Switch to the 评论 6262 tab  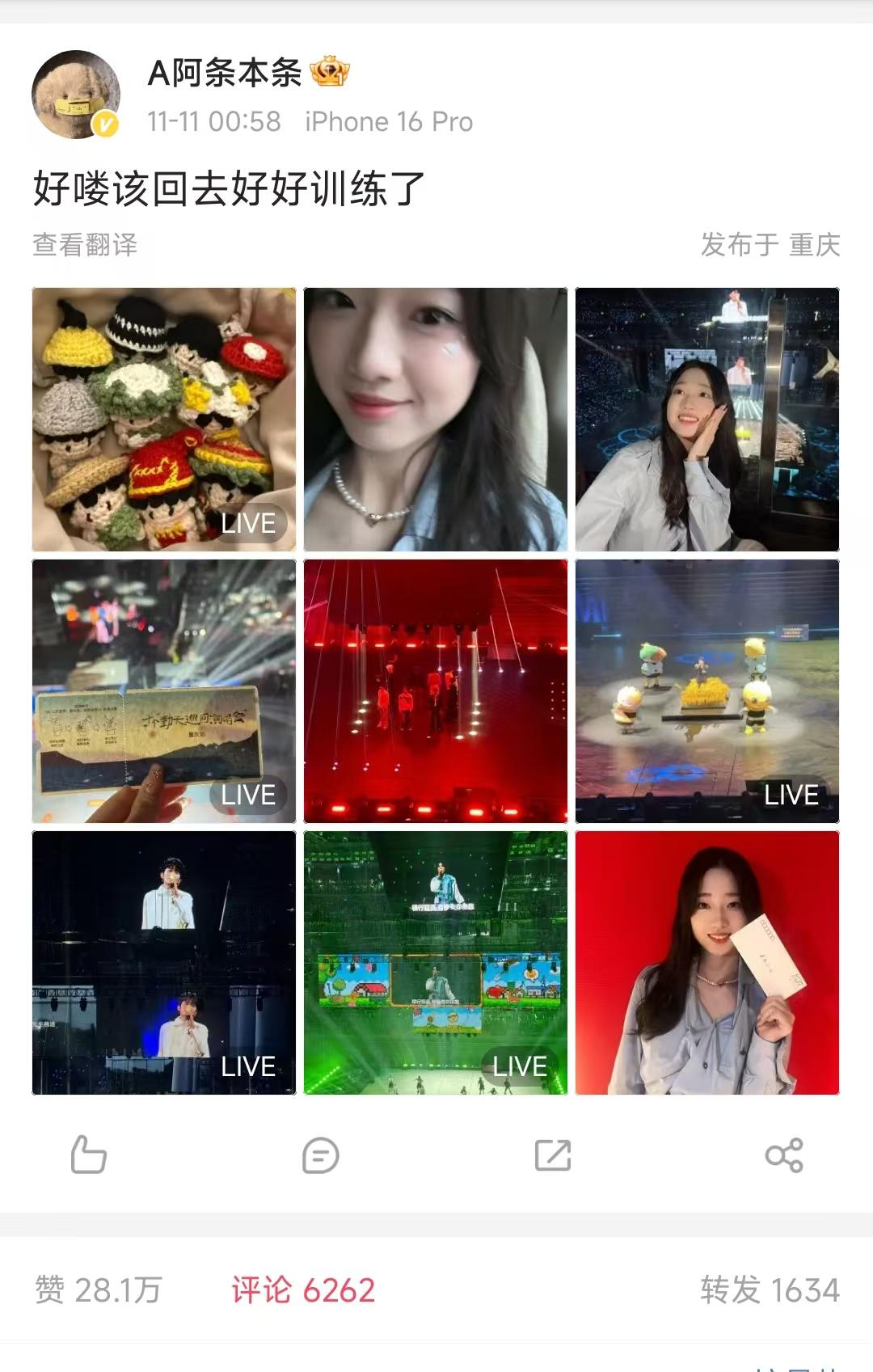coord(303,1290)
